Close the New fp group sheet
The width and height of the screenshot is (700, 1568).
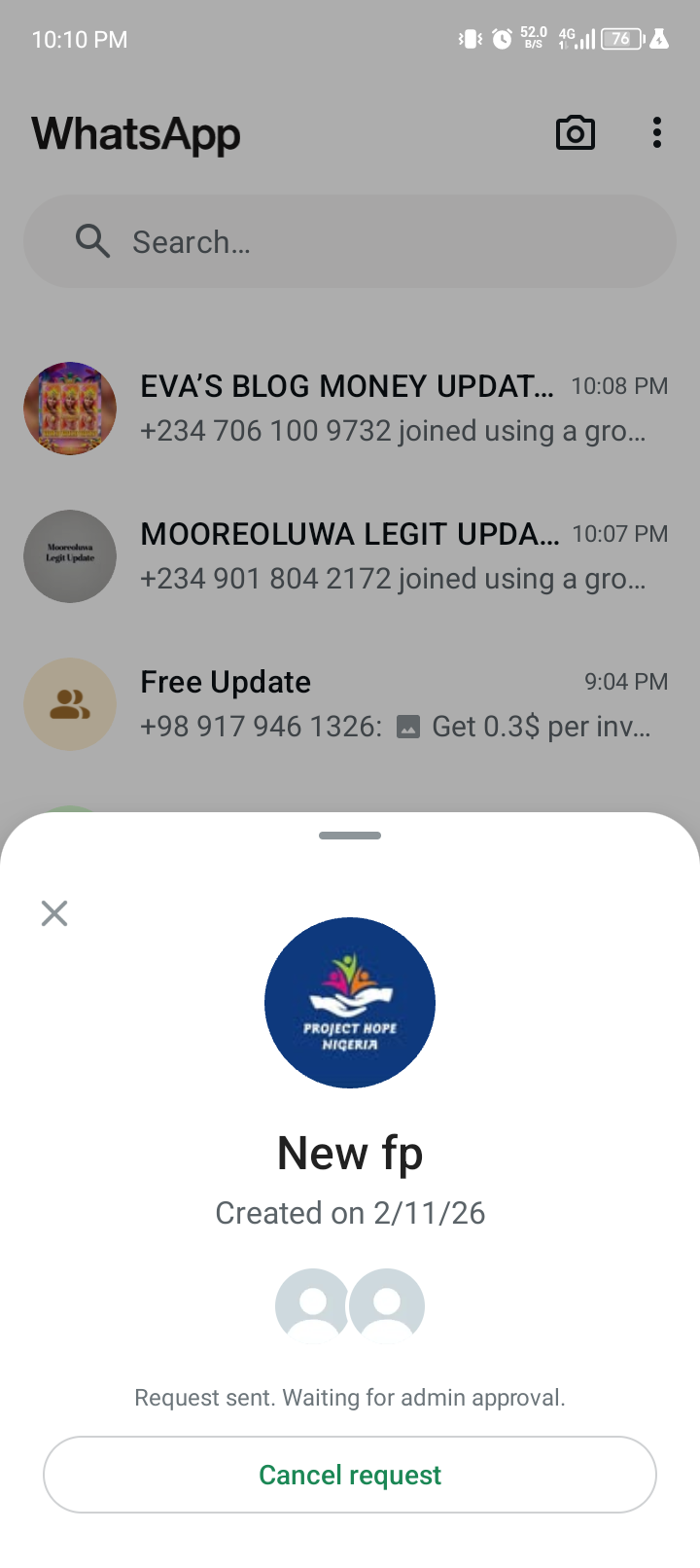54,912
